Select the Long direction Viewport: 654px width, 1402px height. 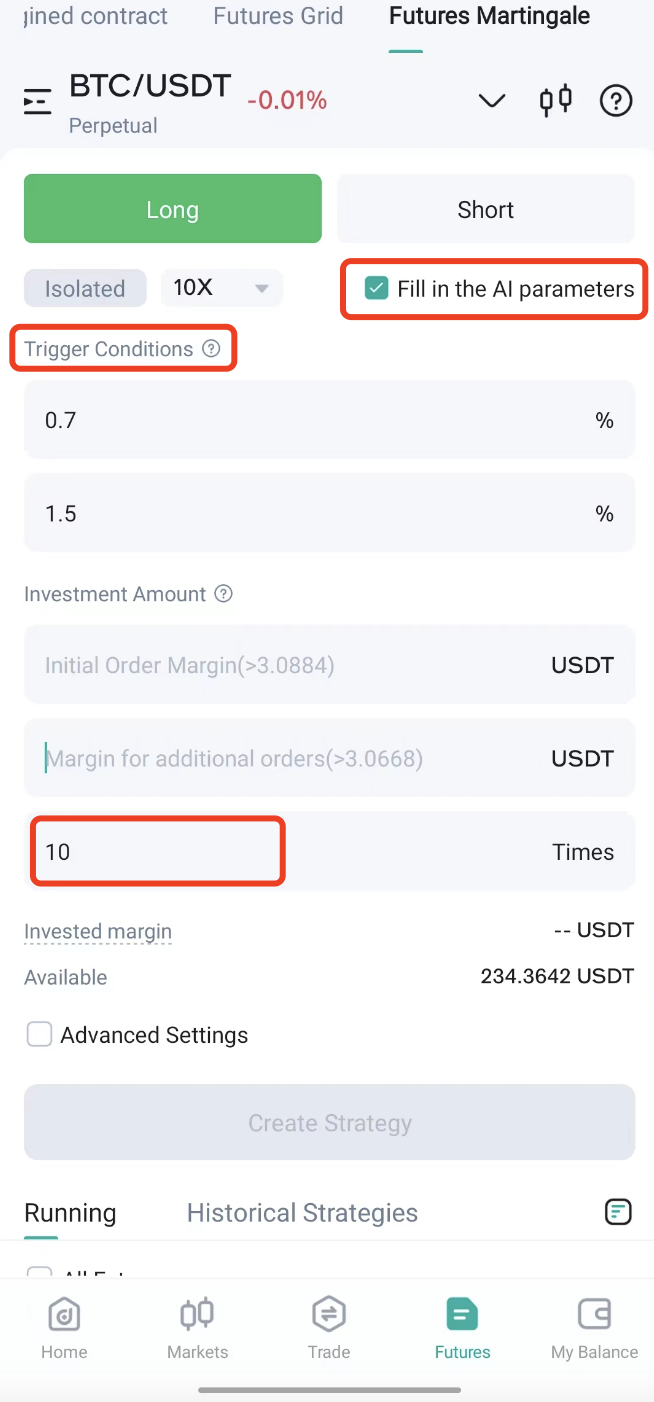click(173, 209)
